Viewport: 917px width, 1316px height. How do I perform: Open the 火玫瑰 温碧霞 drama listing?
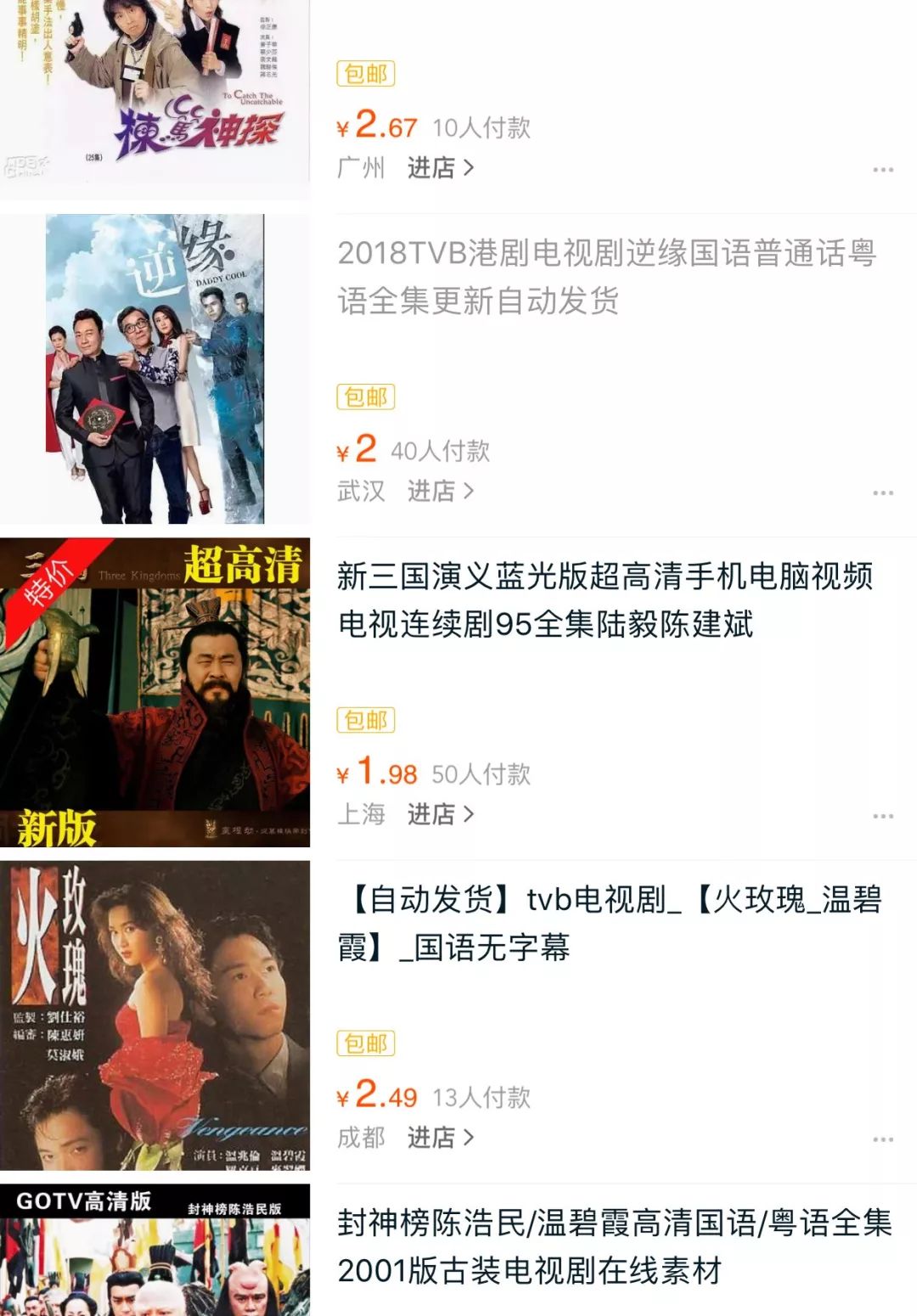tap(609, 923)
